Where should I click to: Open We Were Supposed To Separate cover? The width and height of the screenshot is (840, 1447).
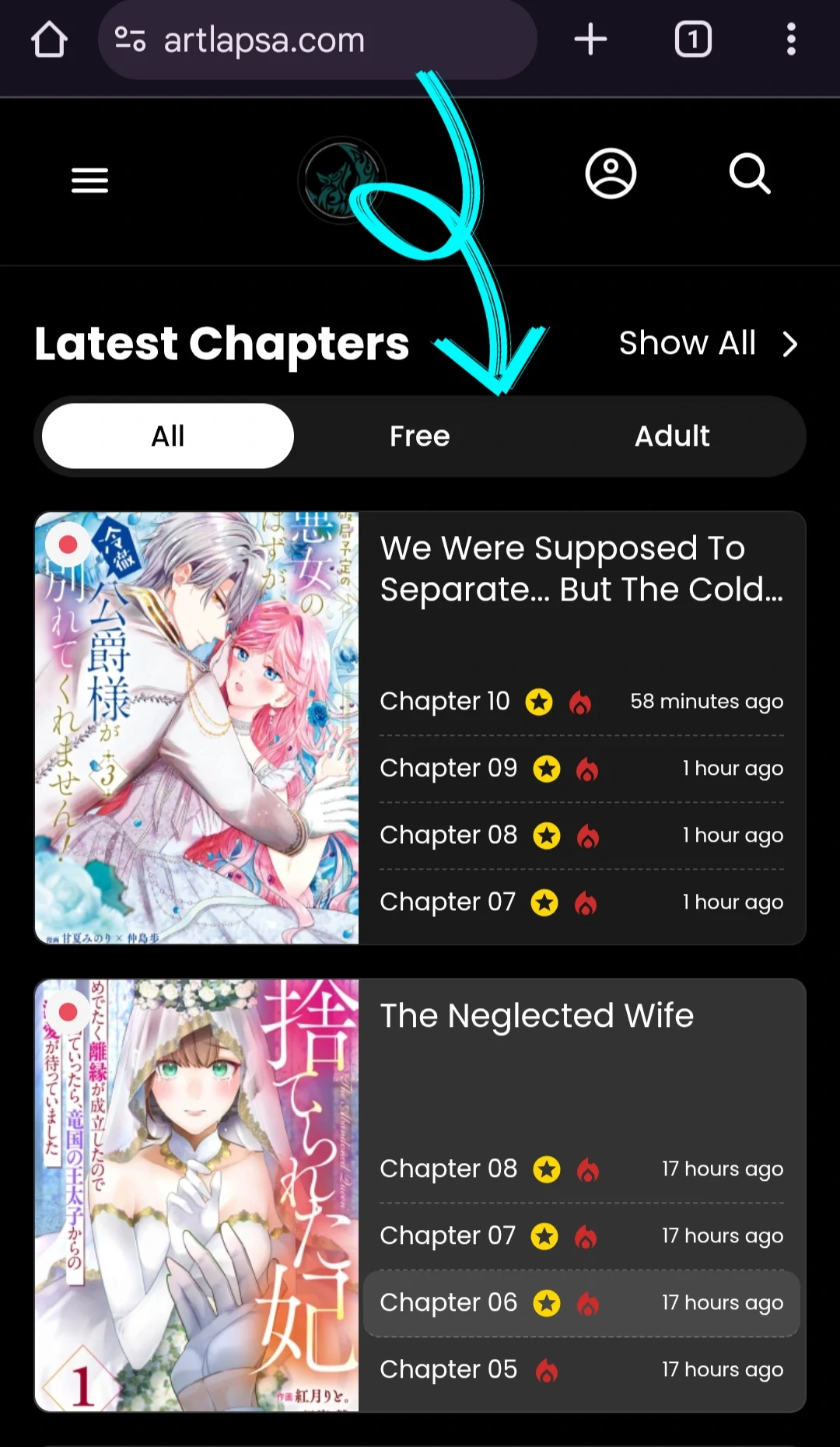[197, 728]
